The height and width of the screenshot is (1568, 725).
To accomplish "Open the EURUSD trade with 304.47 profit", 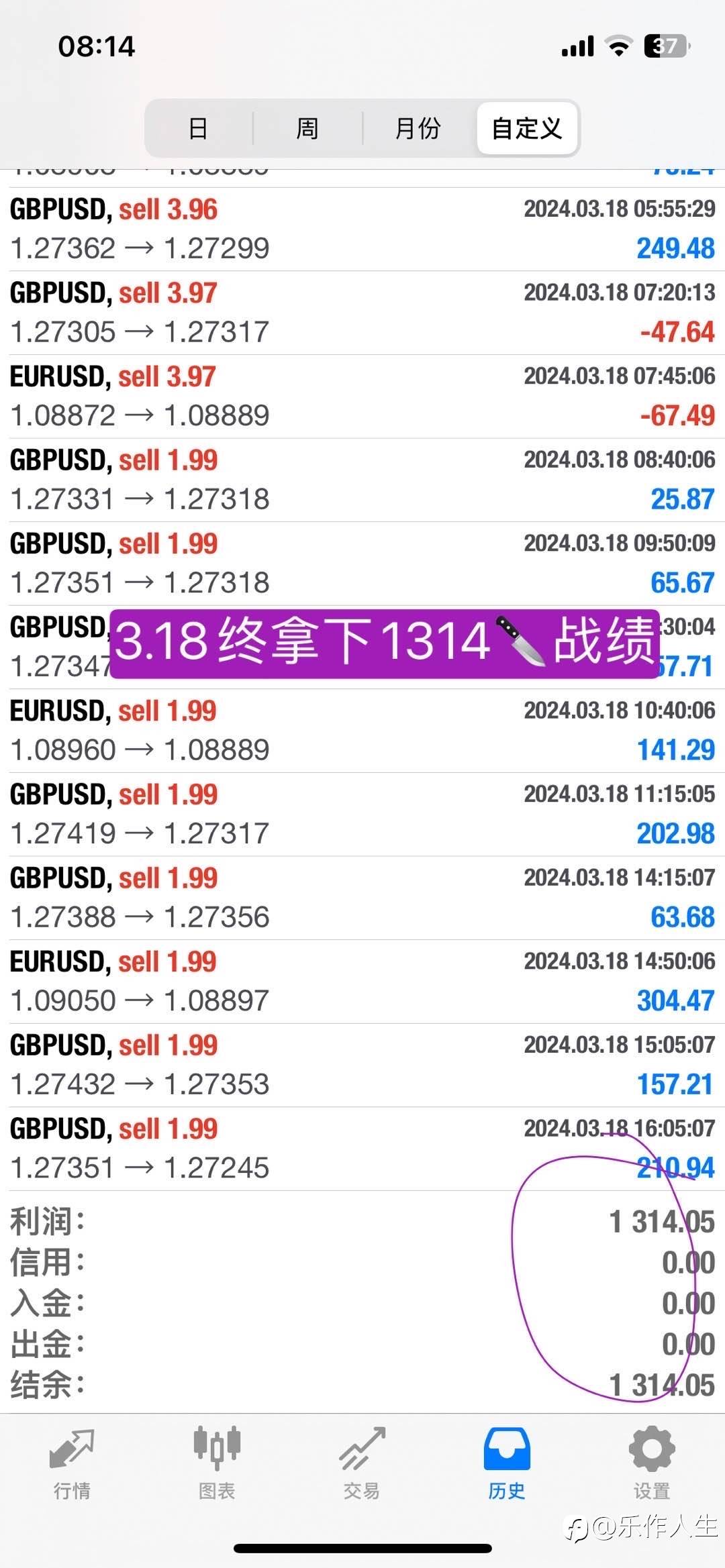I will (x=362, y=982).
